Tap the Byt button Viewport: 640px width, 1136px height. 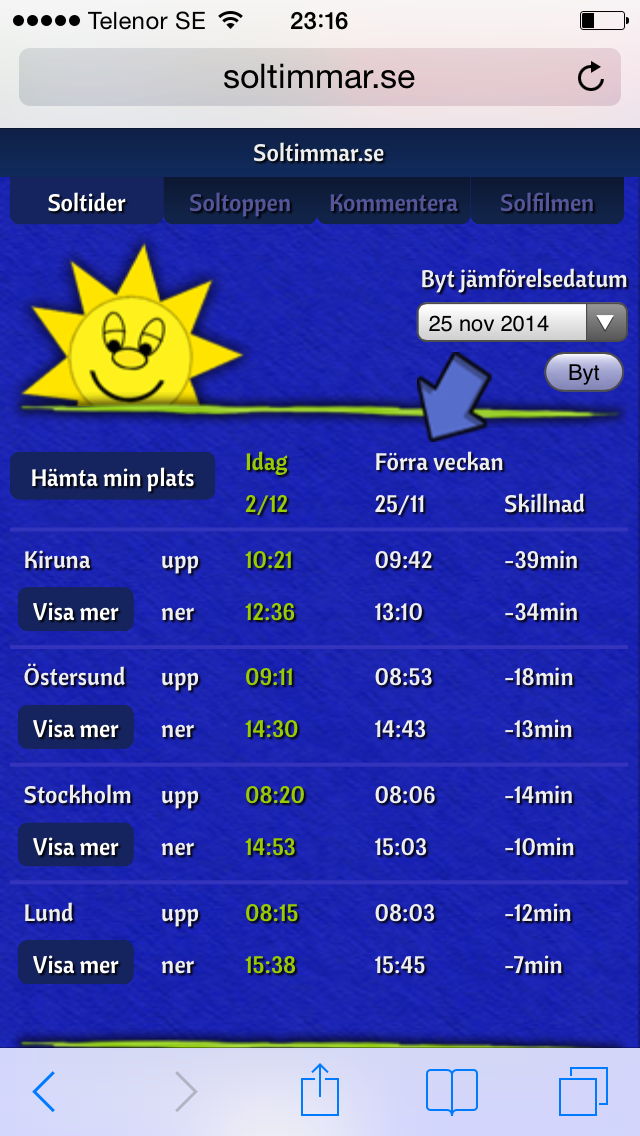coord(583,373)
